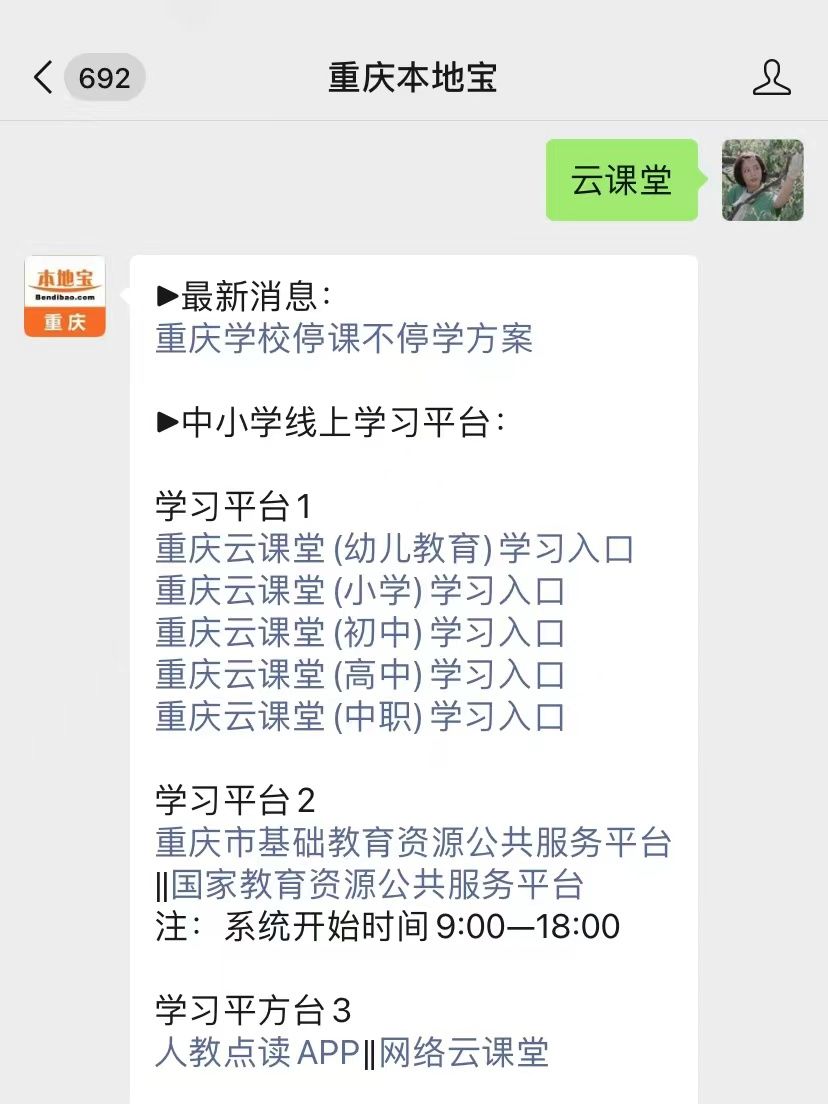Tap my own profile avatar
The image size is (828, 1104).
[x=762, y=180]
